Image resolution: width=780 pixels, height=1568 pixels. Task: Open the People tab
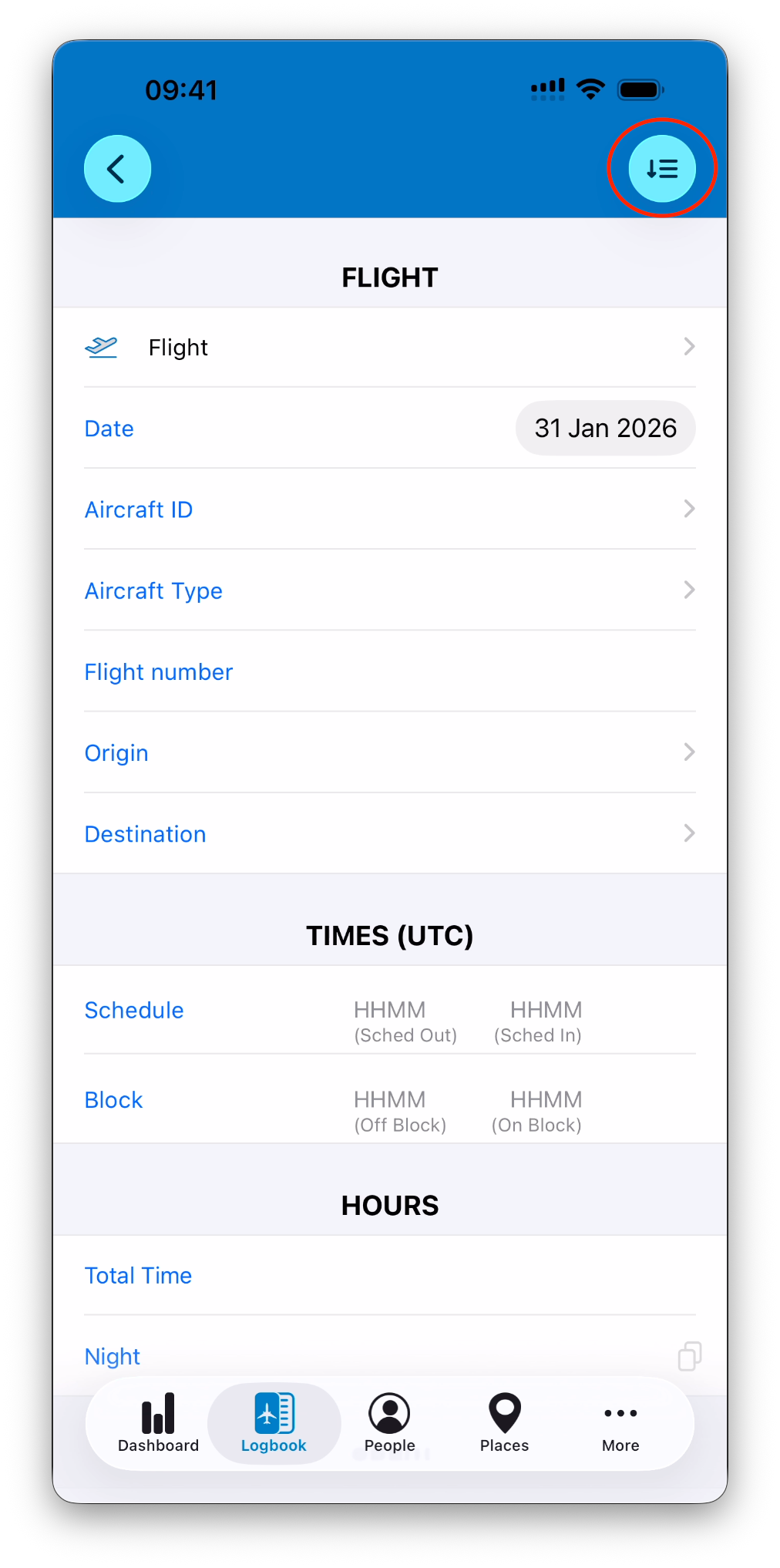(389, 1423)
